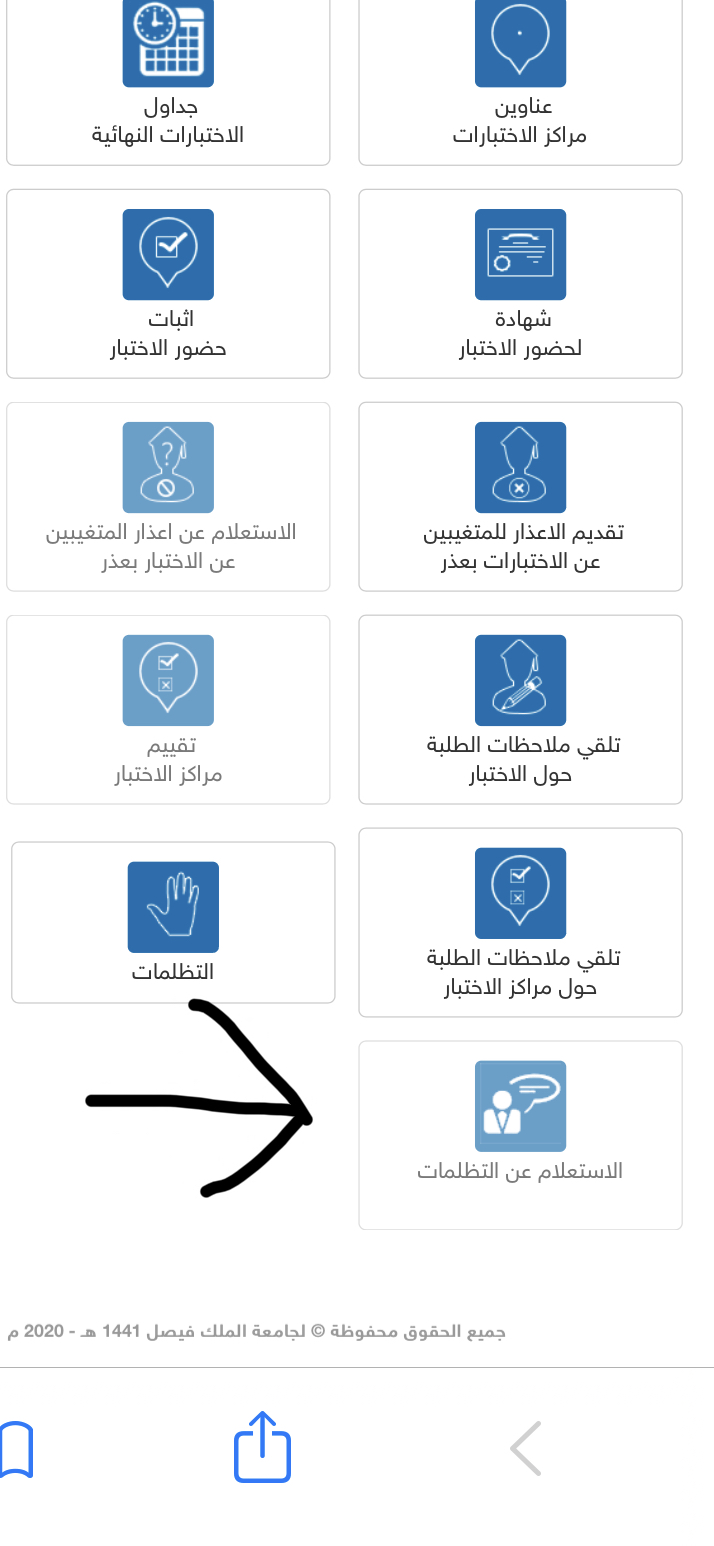Open شهادة لحضور الاختبار tile
Screen dimensions: 714x1546
(520, 284)
